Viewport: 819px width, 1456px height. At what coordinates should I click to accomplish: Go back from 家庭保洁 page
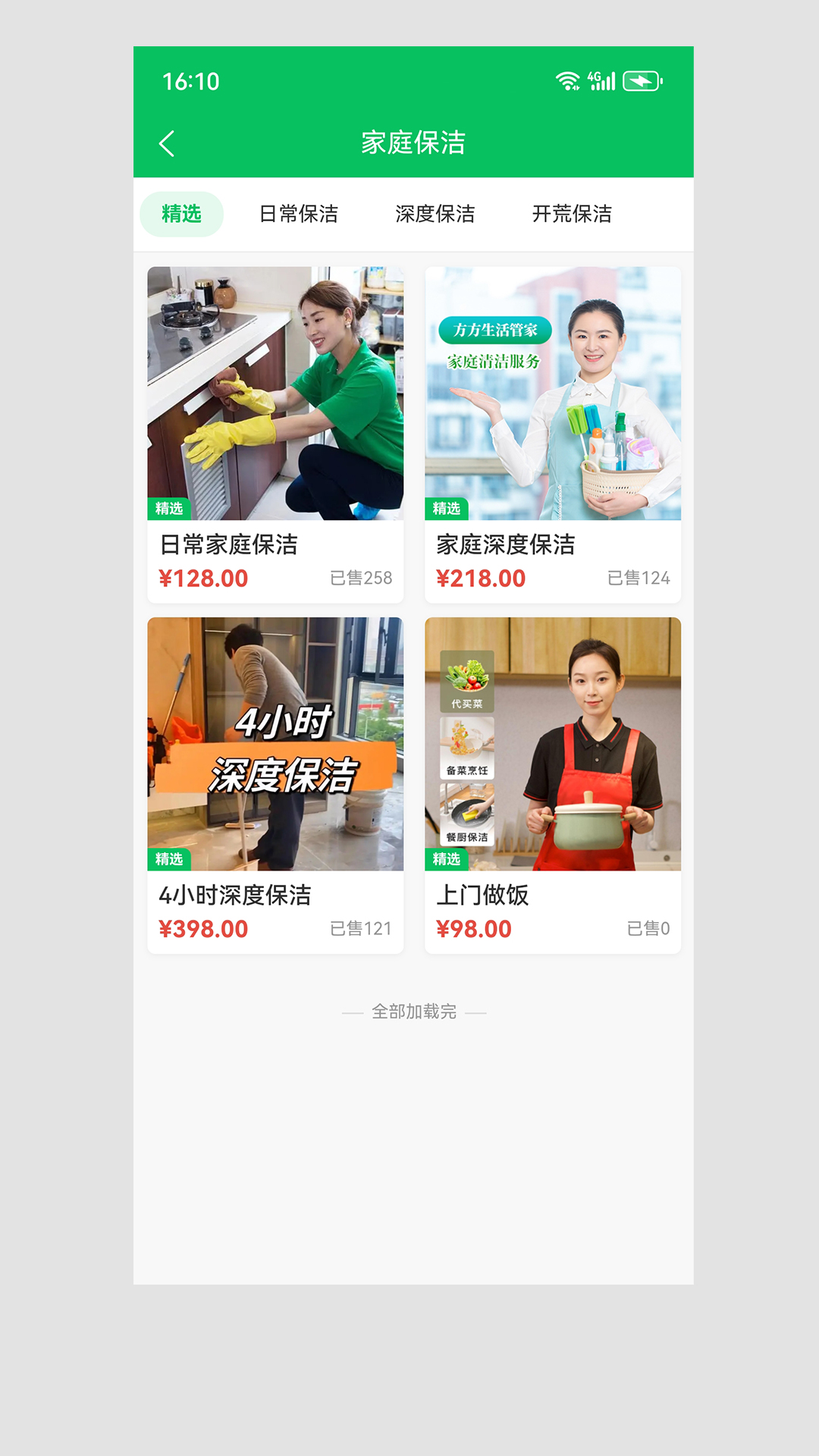167,143
